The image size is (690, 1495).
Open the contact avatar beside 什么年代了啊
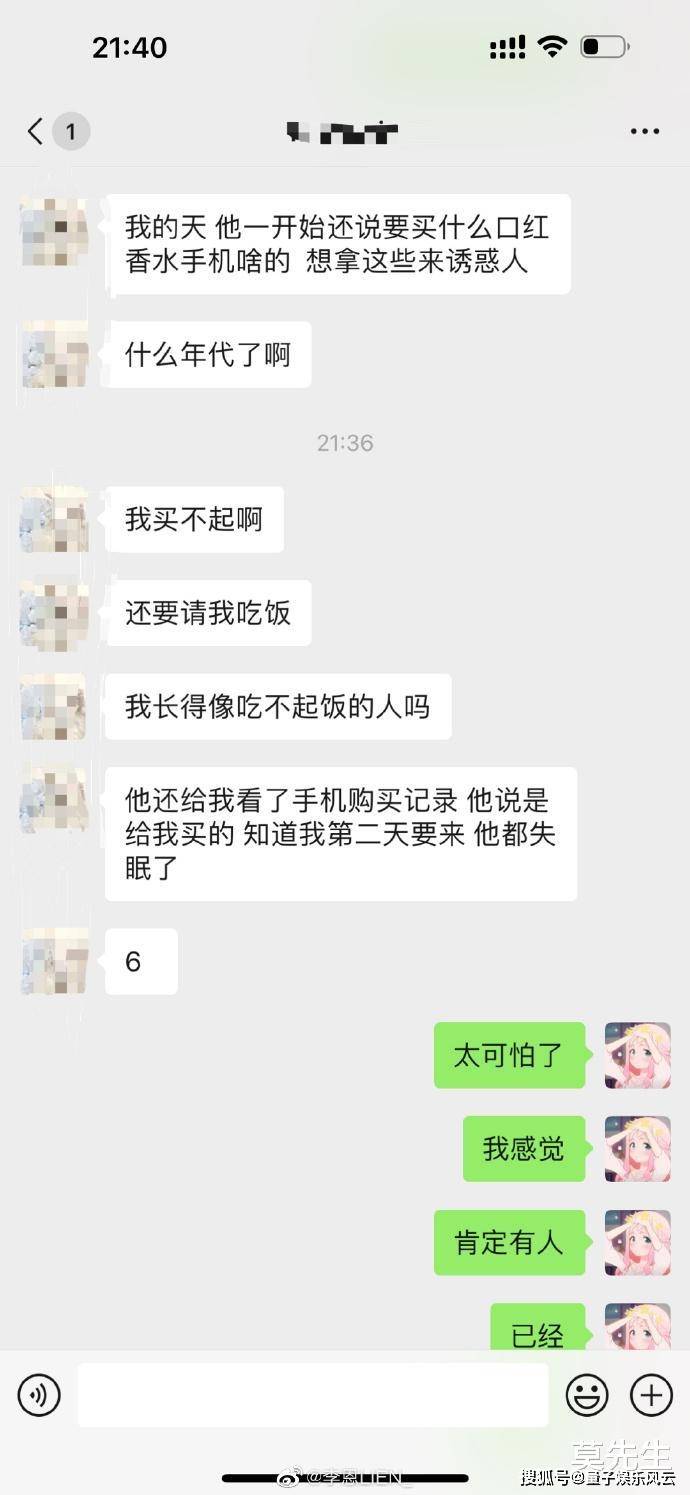pos(54,354)
